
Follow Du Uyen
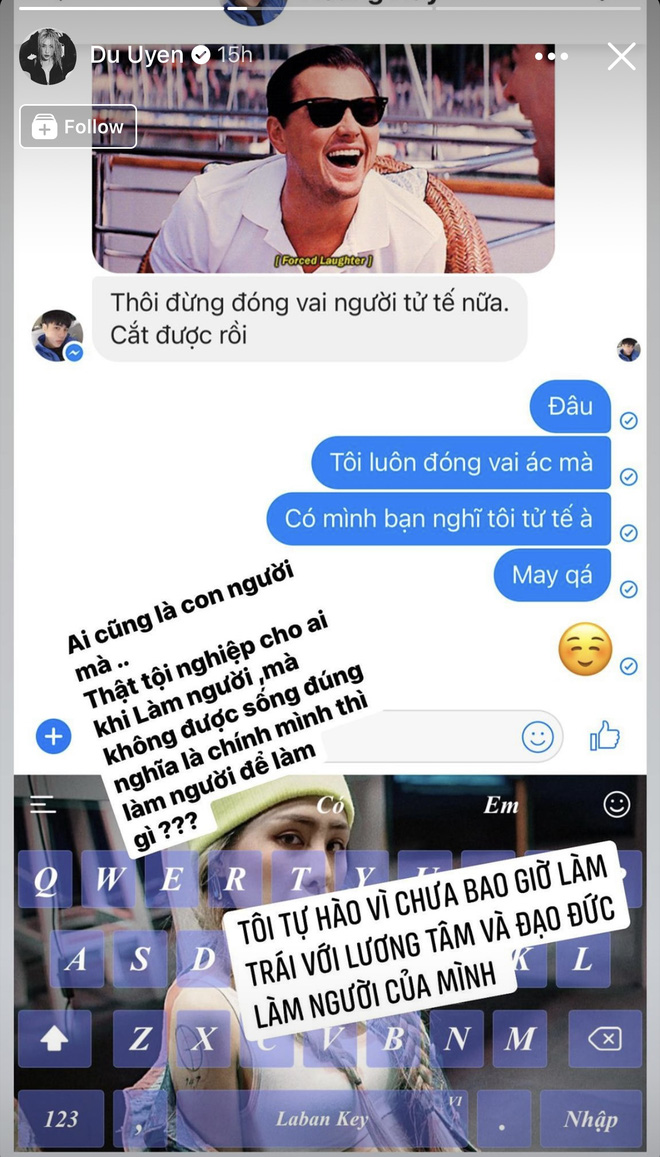point(78,127)
